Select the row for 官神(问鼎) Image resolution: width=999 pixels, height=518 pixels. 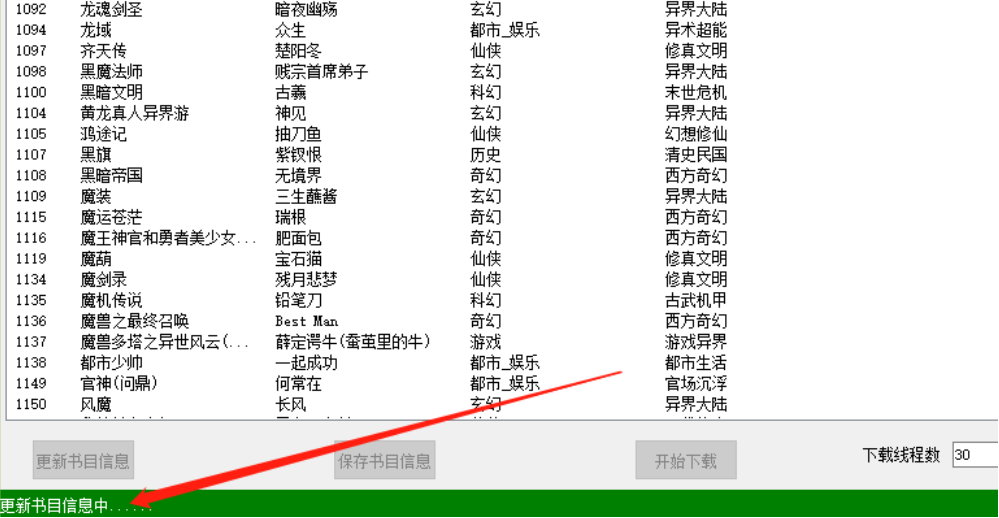[x=119, y=383]
